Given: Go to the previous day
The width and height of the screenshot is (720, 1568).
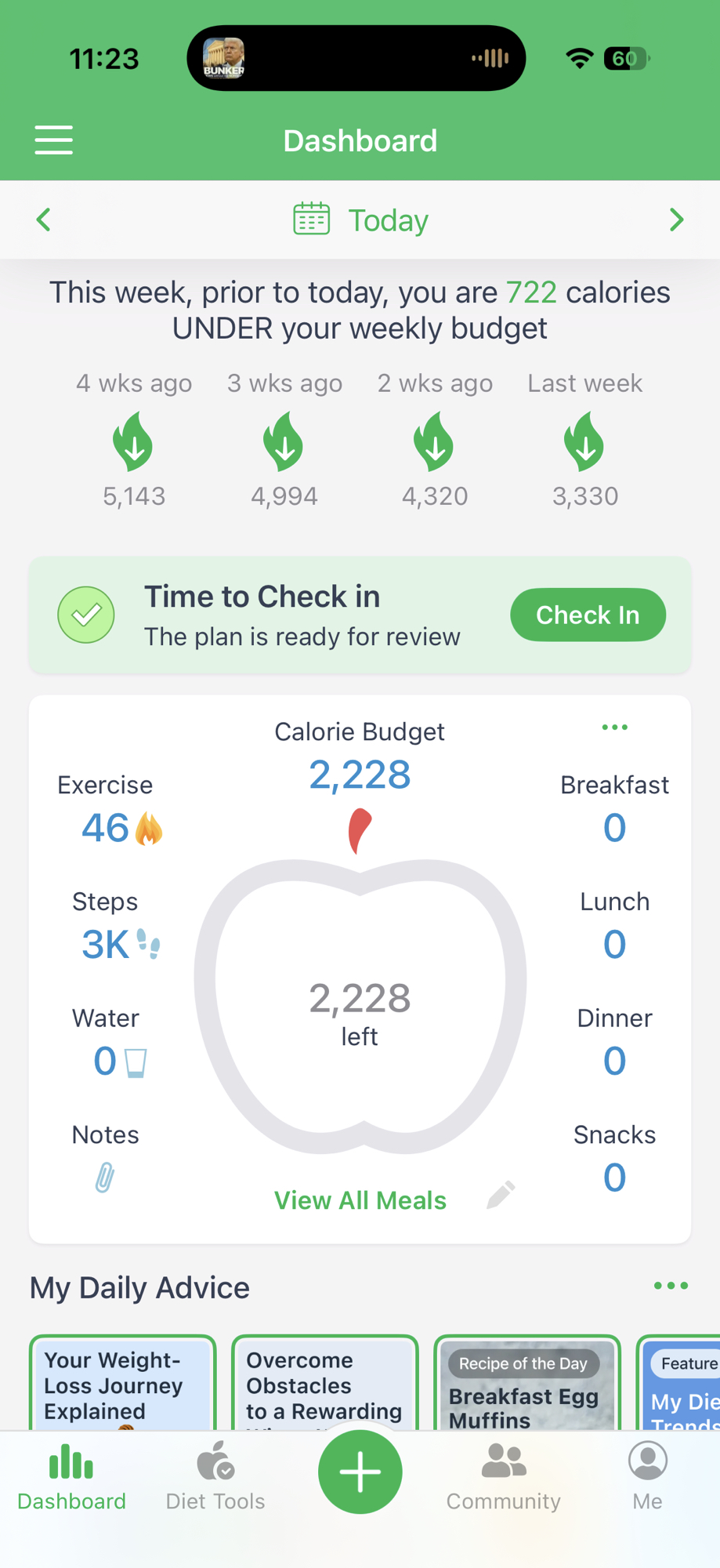Looking at the screenshot, I should click(x=44, y=220).
